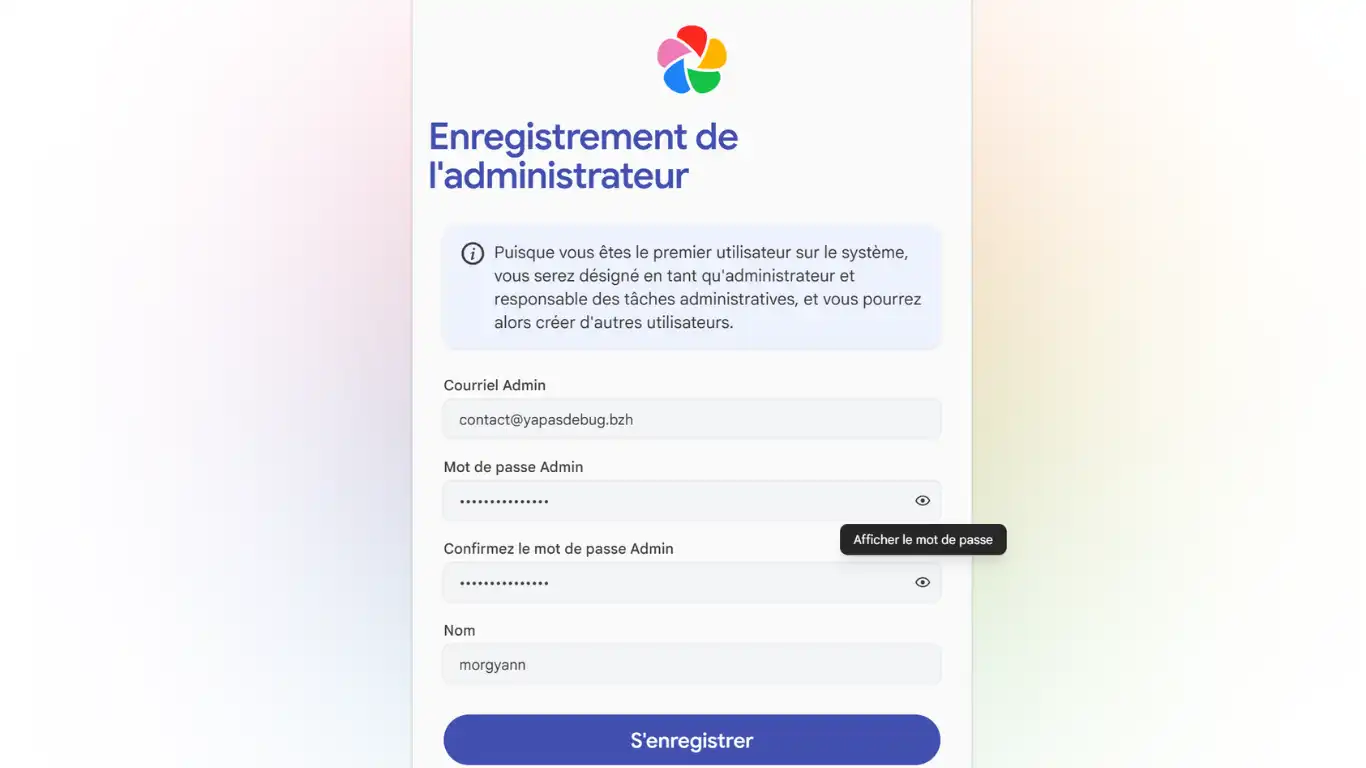Edit the Nom field
This screenshot has height=768, width=1366.
tap(690, 665)
